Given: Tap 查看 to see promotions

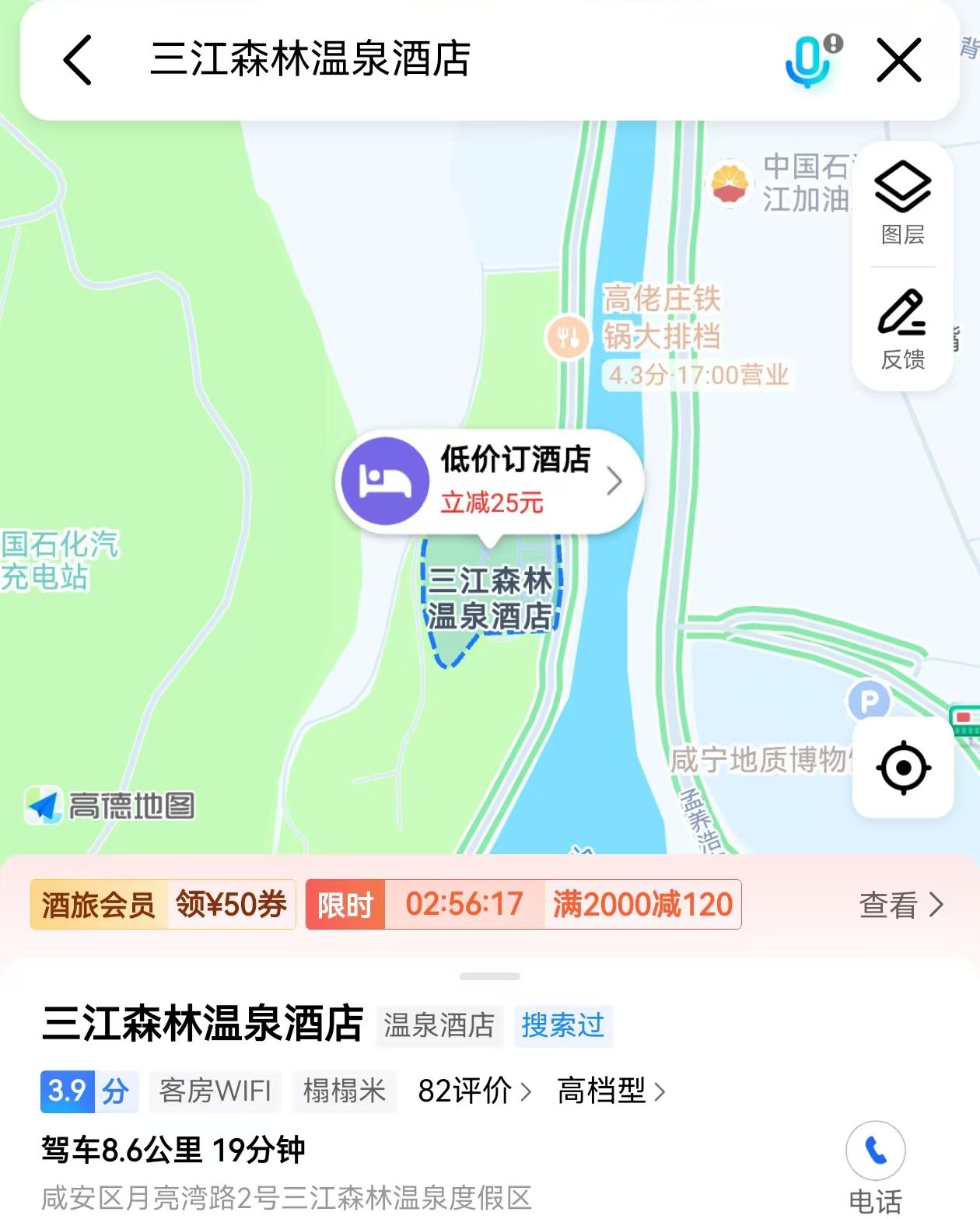Looking at the screenshot, I should tap(900, 905).
